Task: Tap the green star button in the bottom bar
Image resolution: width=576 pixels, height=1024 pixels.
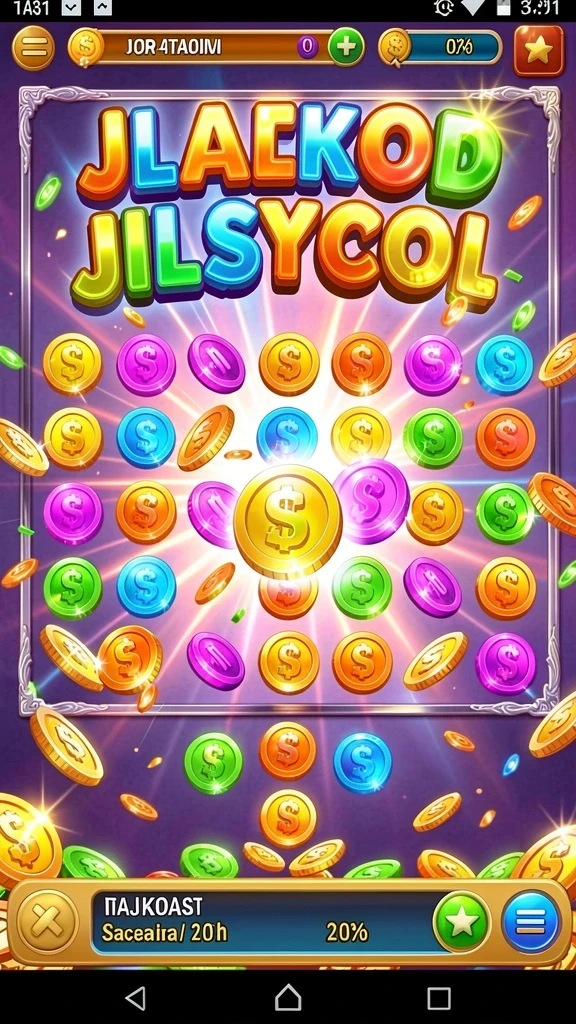Action: click(463, 922)
